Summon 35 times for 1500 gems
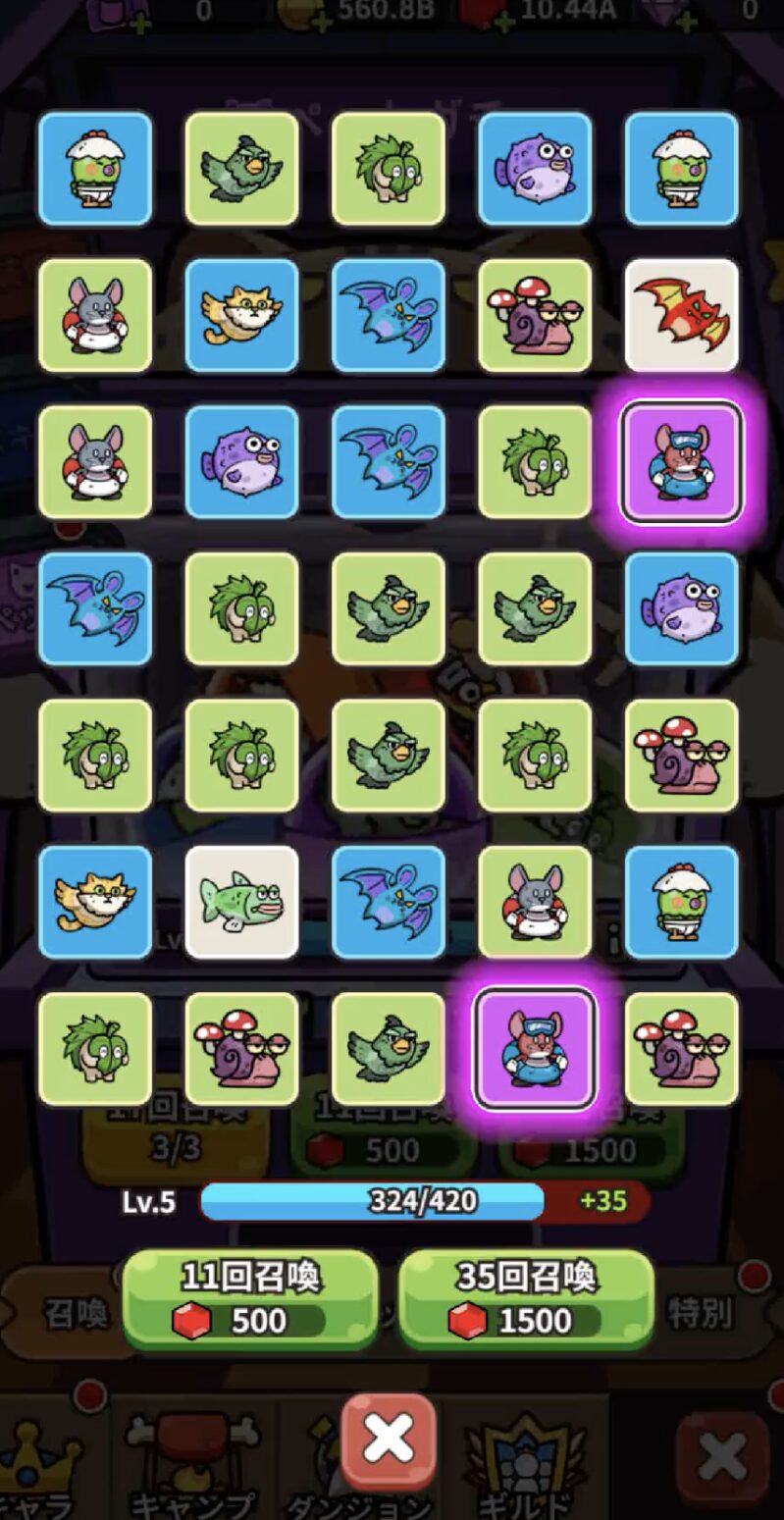Image resolution: width=784 pixels, height=1520 pixels. (x=526, y=1299)
